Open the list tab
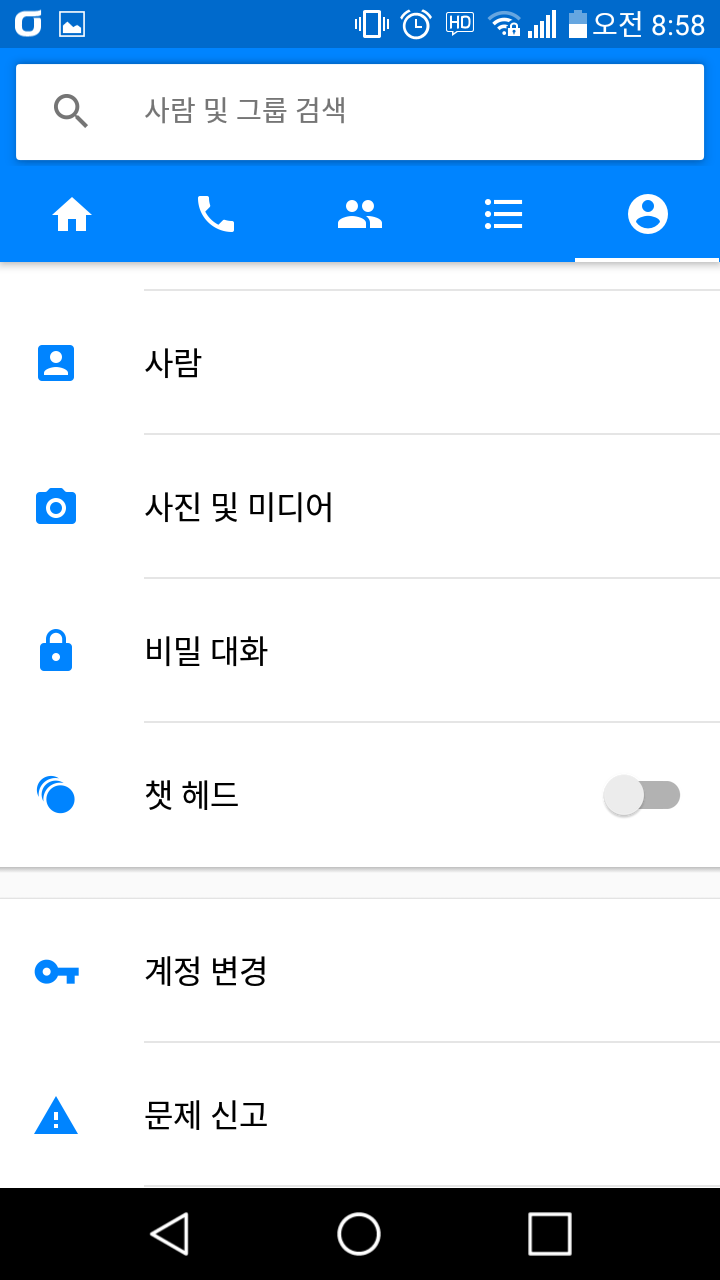 coord(504,214)
